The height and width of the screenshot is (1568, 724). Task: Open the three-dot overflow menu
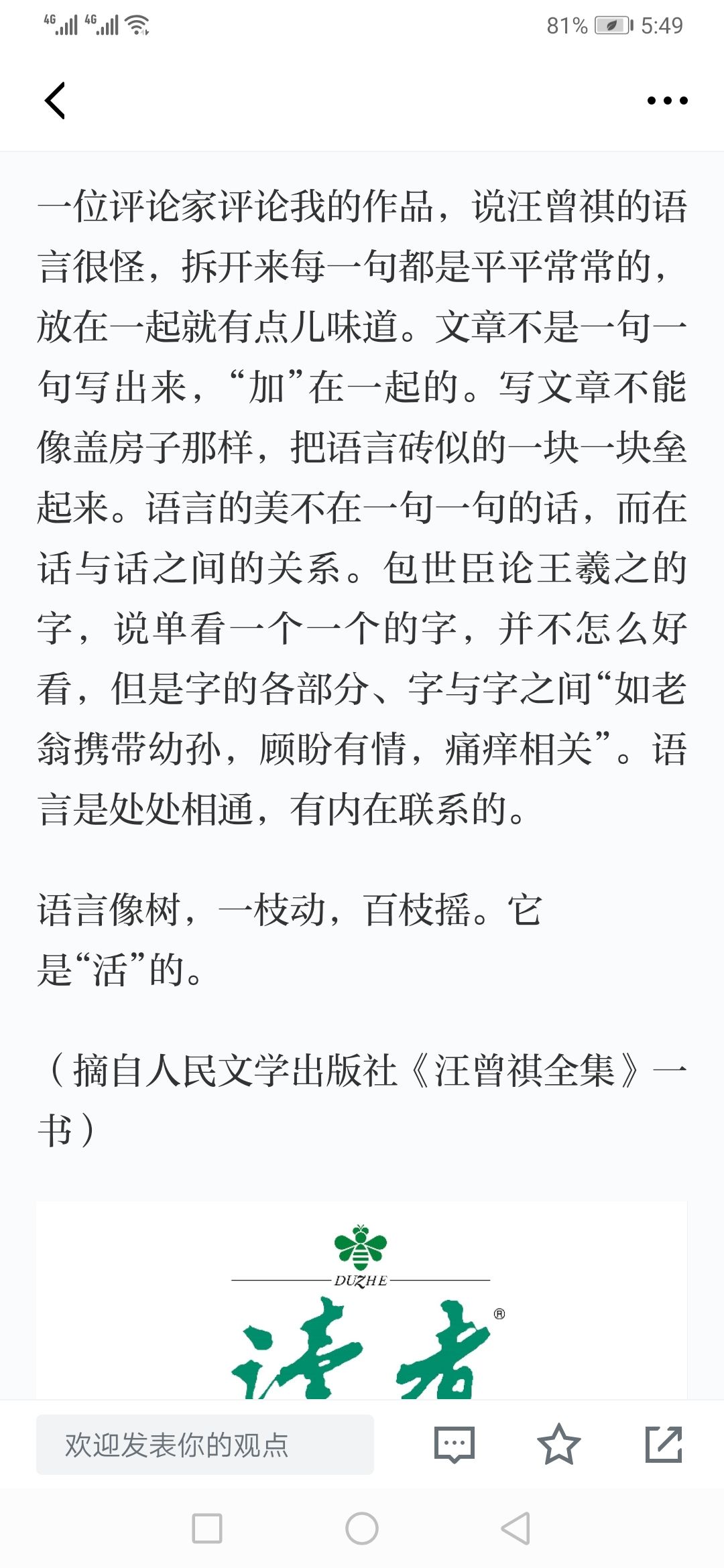pyautogui.click(x=667, y=101)
